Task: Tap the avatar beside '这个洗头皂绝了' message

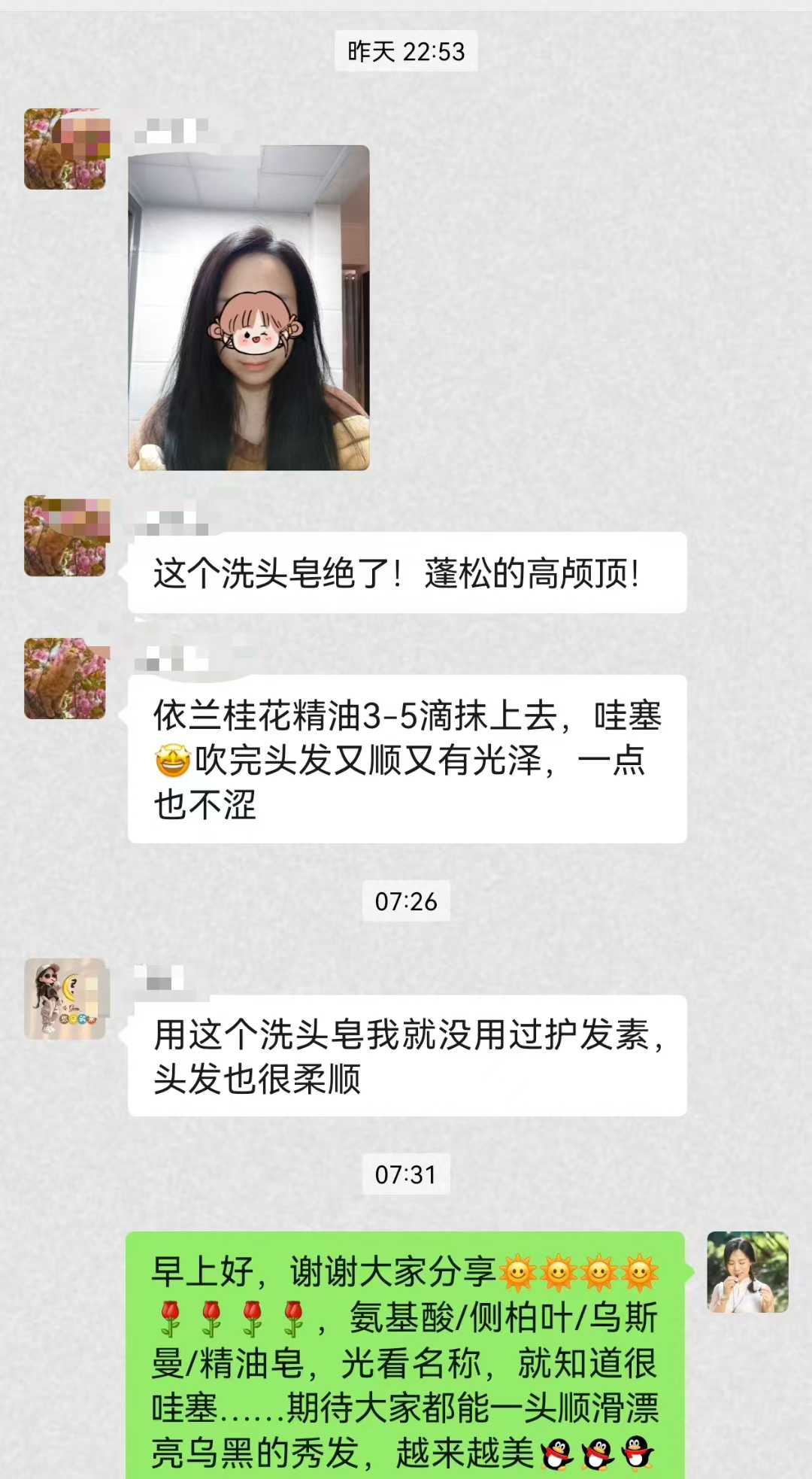Action: tap(65, 536)
